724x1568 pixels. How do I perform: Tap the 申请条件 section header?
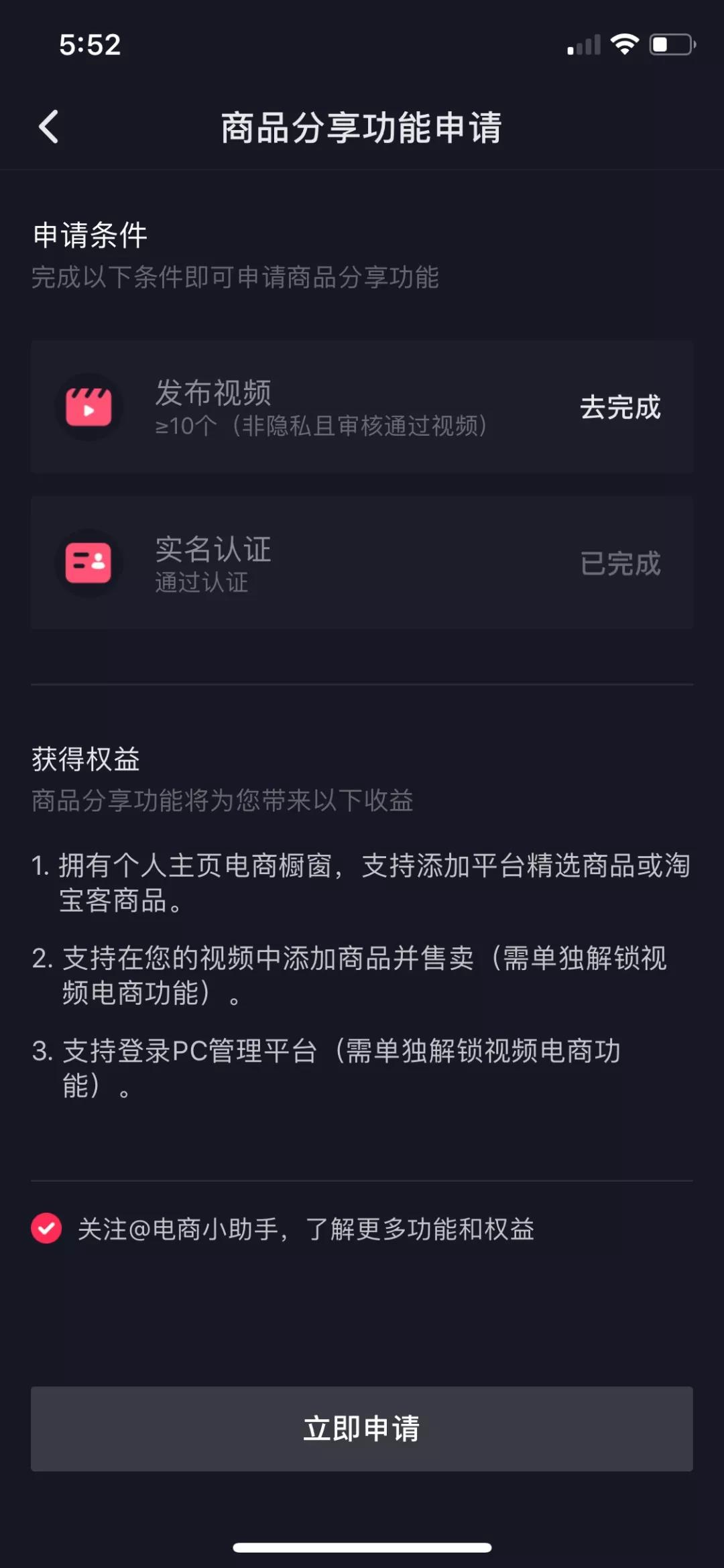(x=89, y=235)
